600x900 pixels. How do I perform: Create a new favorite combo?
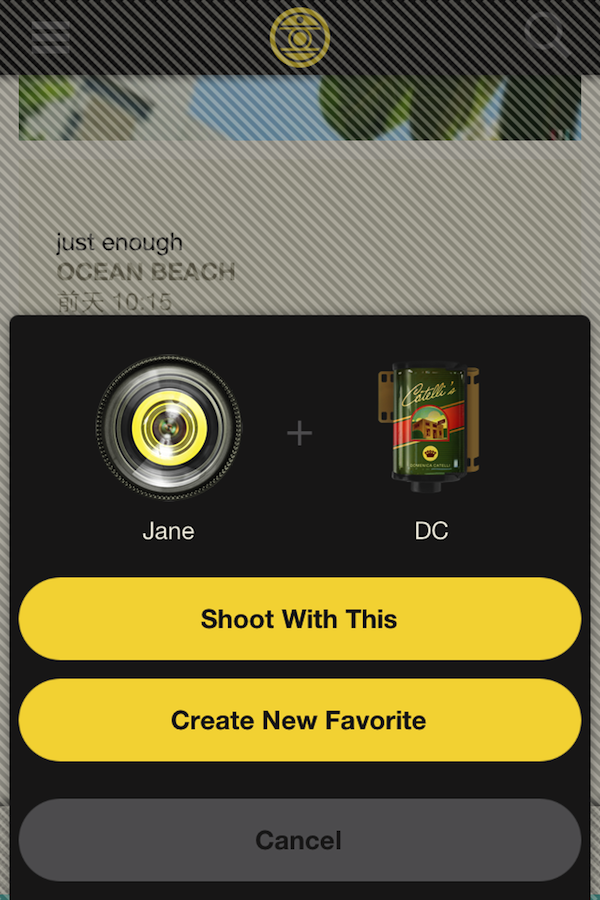(299, 721)
